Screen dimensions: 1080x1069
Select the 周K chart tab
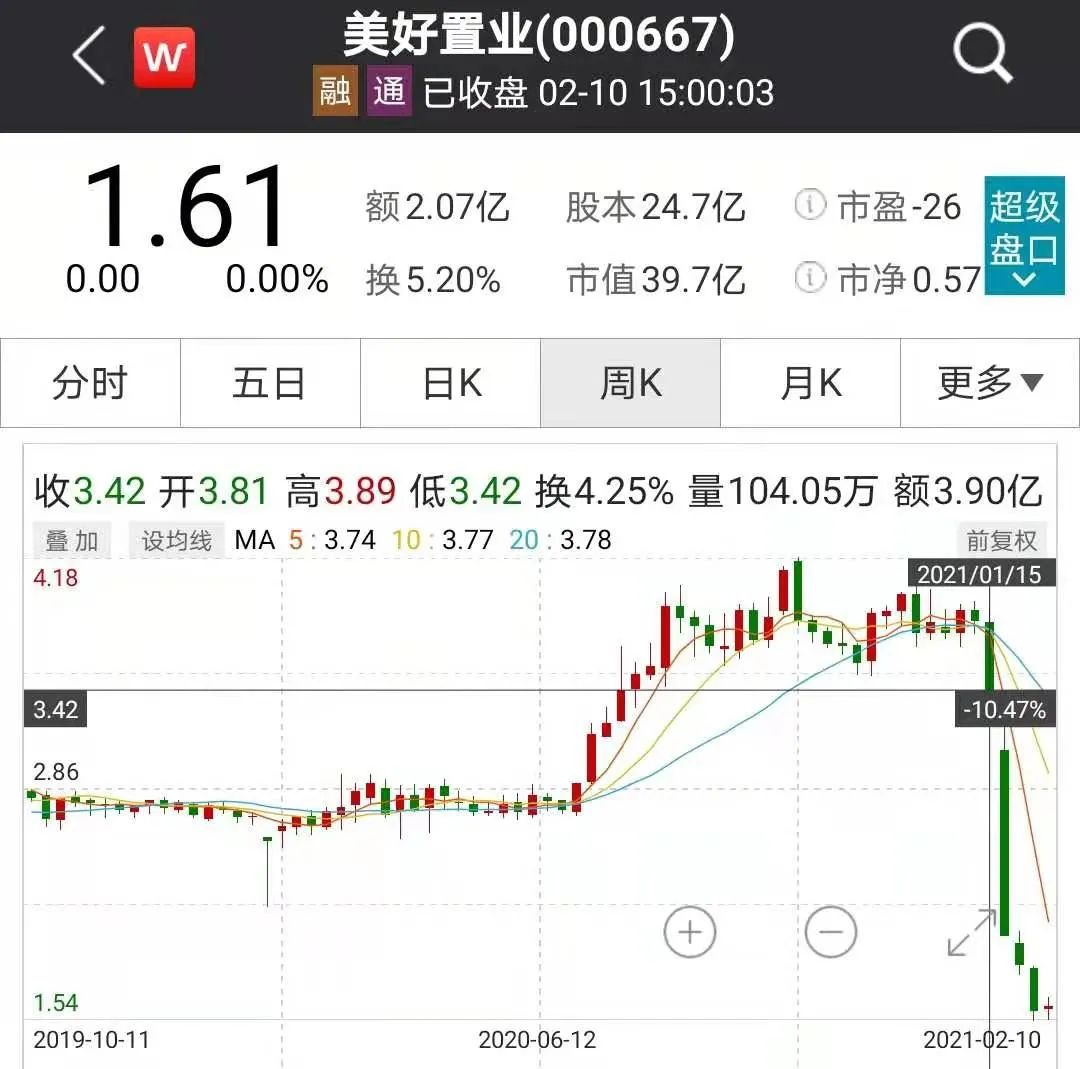click(x=630, y=383)
